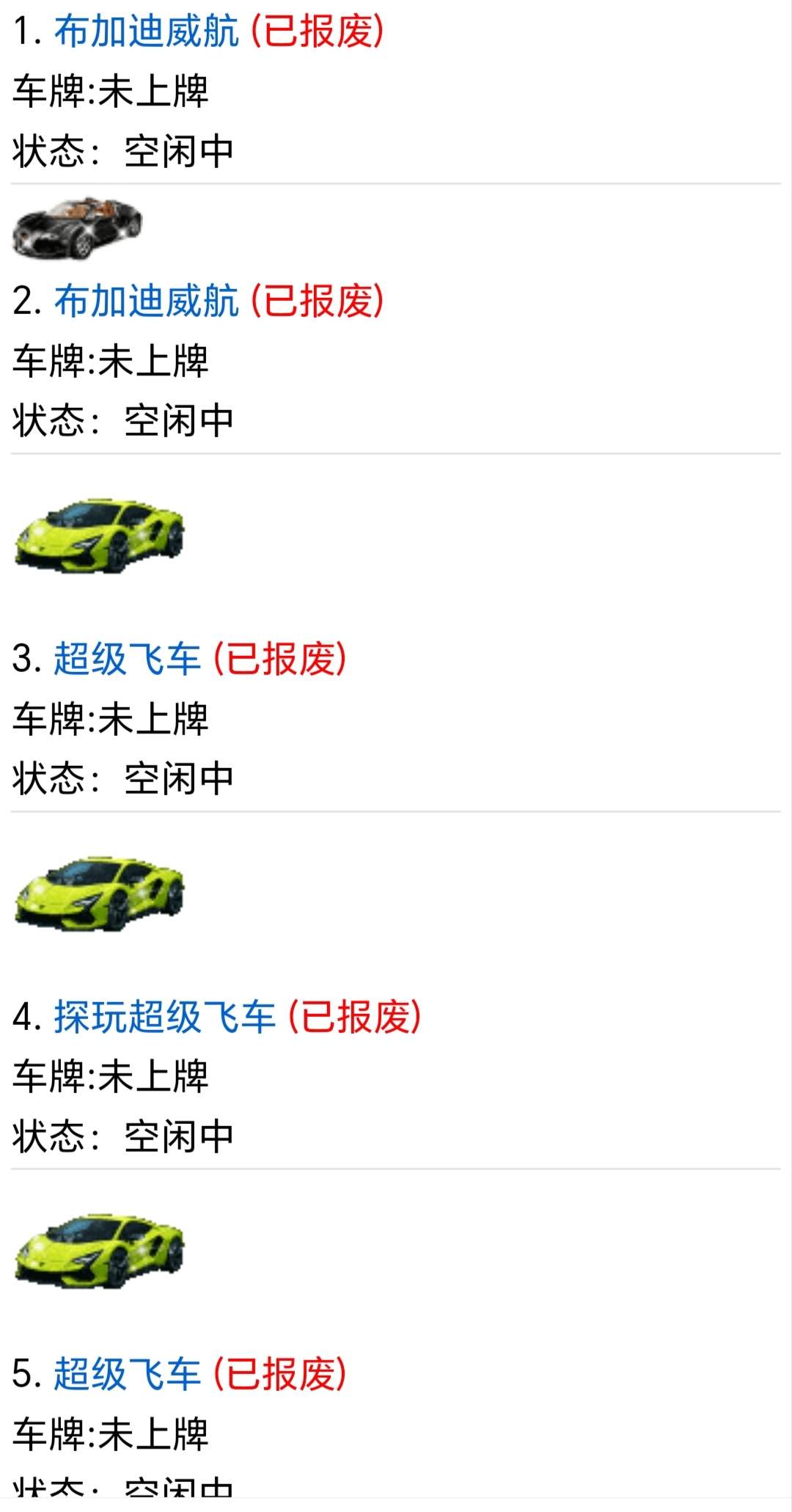Open item 5 超级飞车 link
The image size is (792, 1512).
click(x=127, y=1375)
